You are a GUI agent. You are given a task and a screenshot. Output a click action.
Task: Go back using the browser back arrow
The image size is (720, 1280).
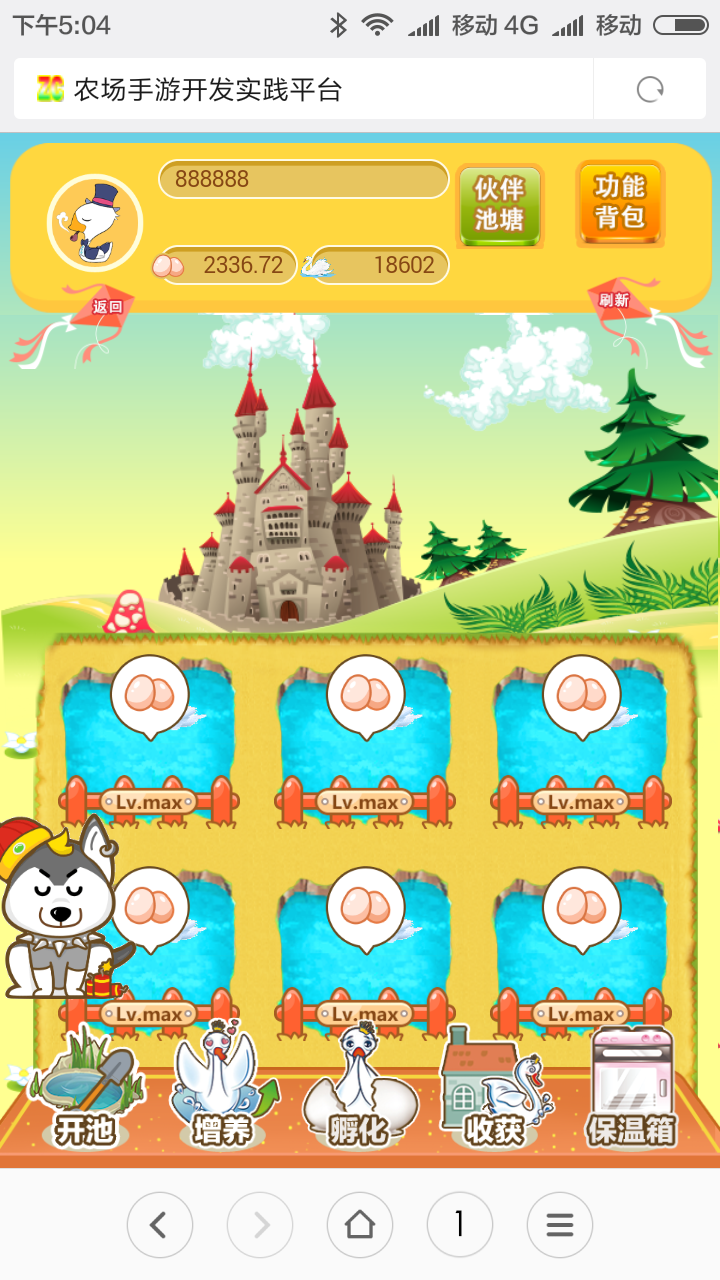(x=159, y=1224)
